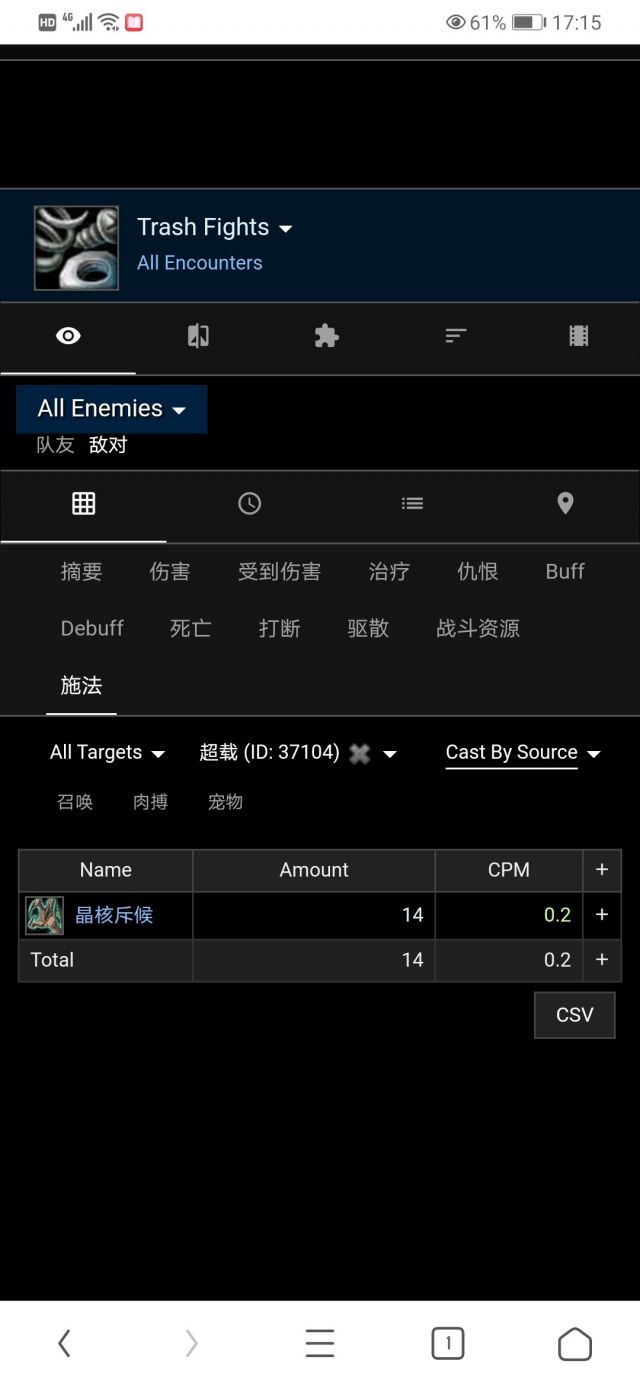Open the rankings sort icon tab
Image resolution: width=640 pixels, height=1386 pixels.
[x=456, y=336]
